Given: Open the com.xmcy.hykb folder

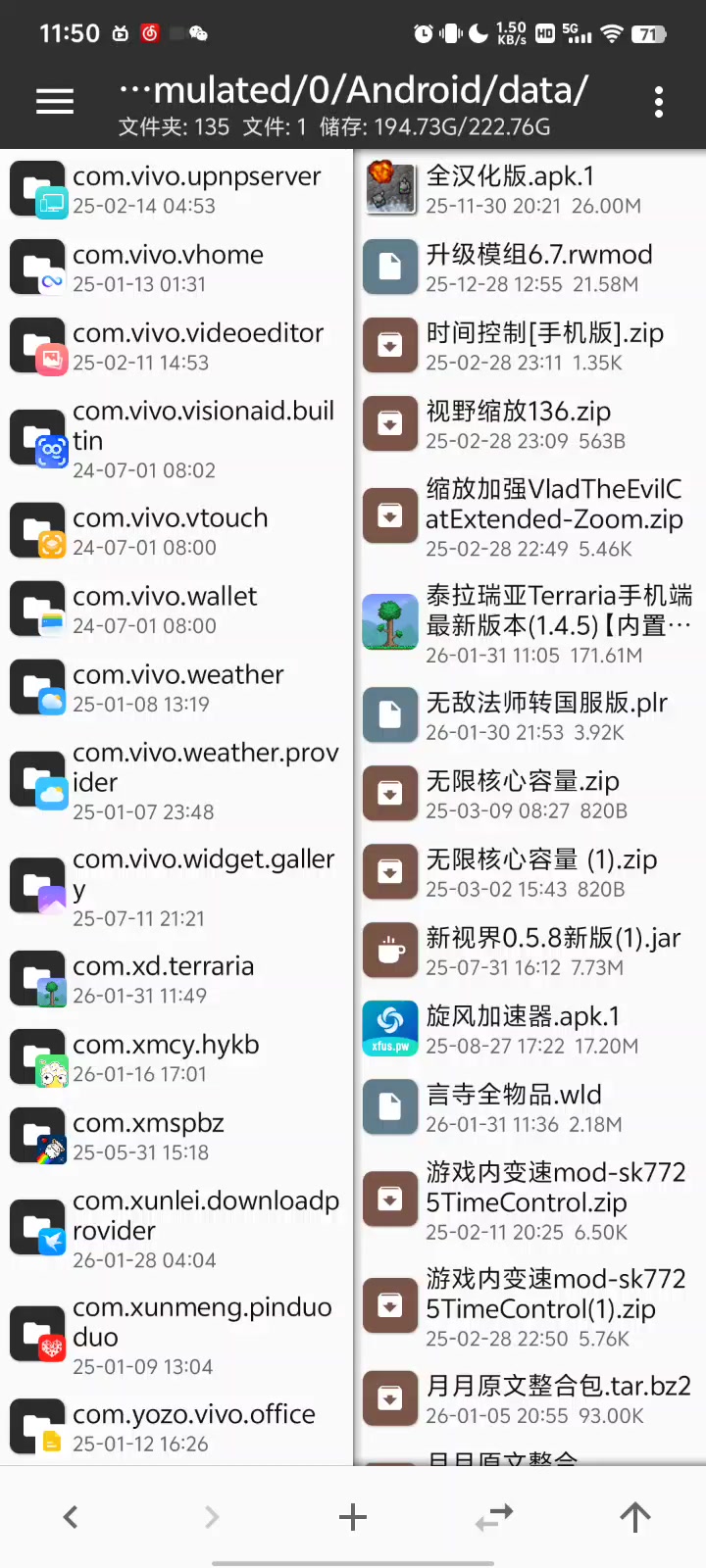Looking at the screenshot, I should pyautogui.click(x=176, y=1057).
